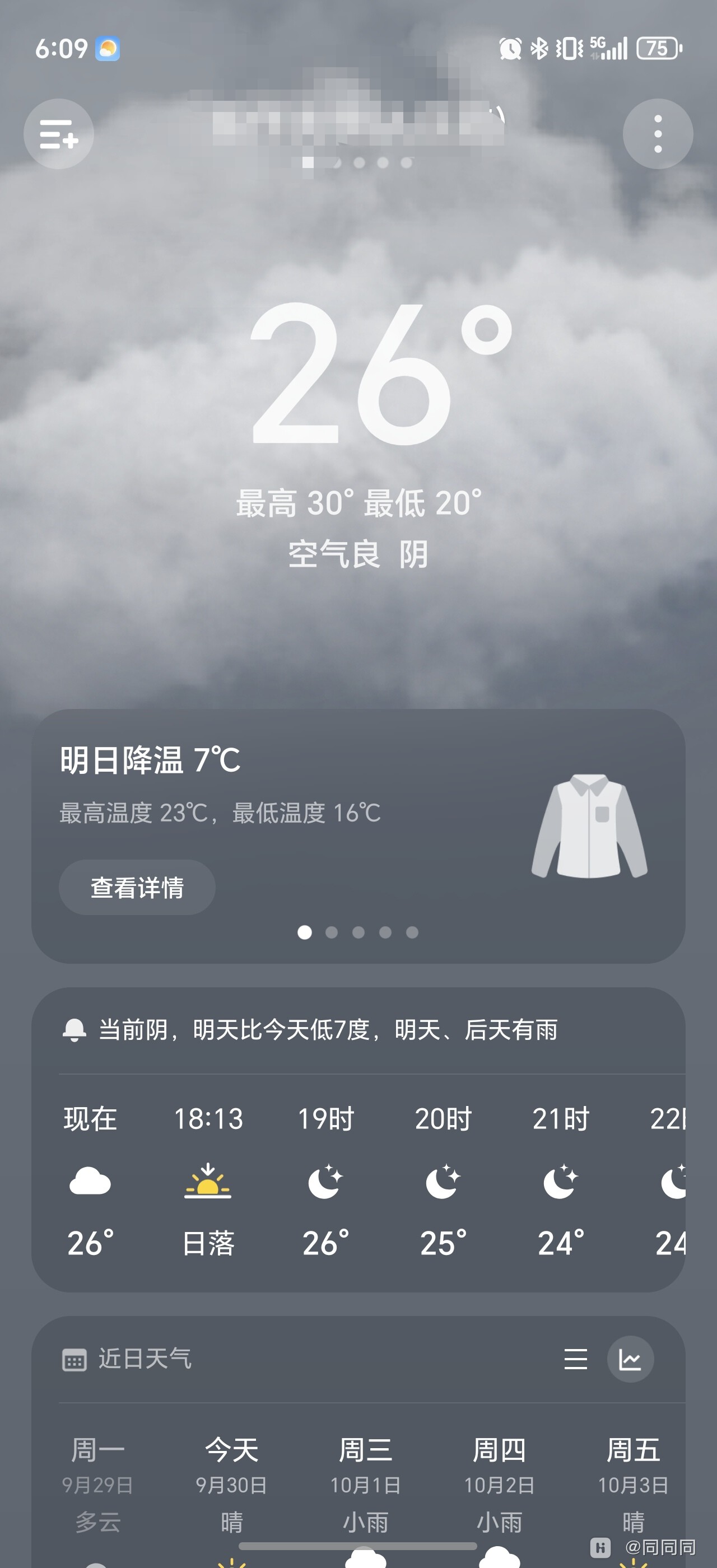Select the cloudy icon under 现在
717x1568 pixels.
pyautogui.click(x=91, y=1181)
